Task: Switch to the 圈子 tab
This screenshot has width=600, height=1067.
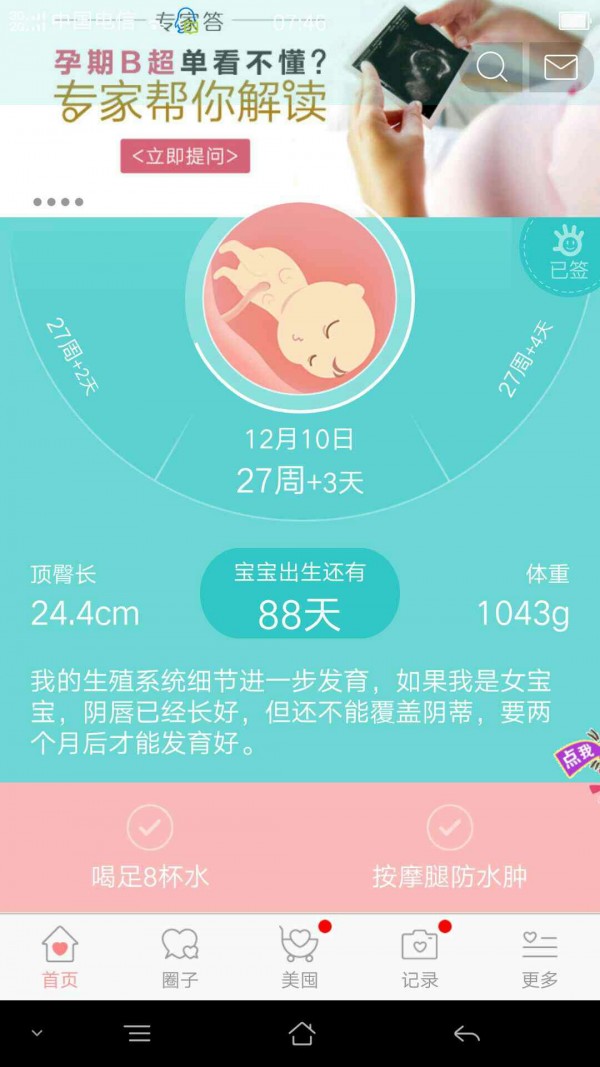Action: (x=180, y=957)
